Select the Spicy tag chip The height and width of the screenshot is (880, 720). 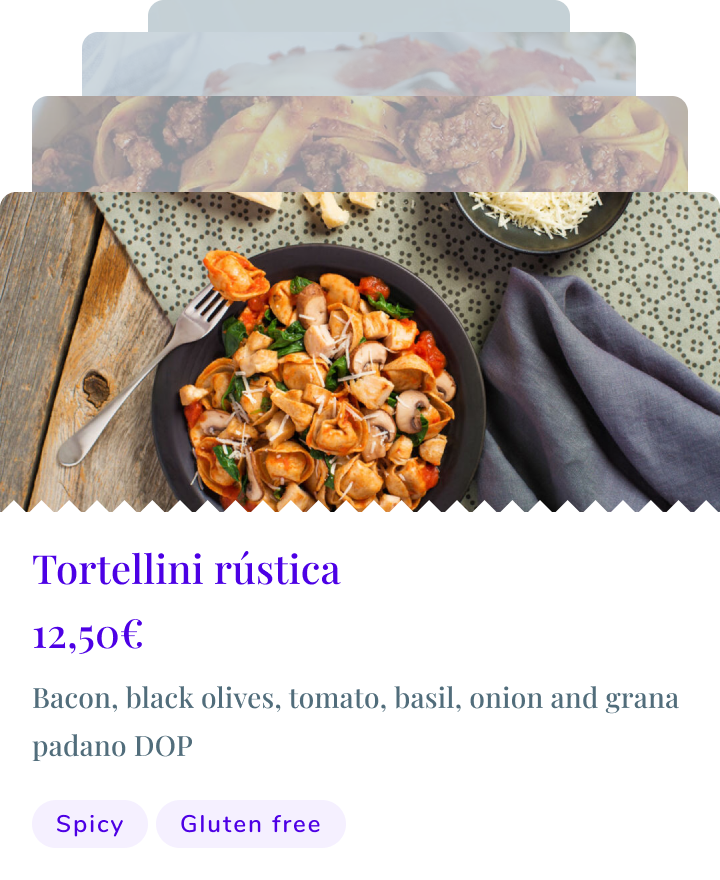pyautogui.click(x=90, y=824)
